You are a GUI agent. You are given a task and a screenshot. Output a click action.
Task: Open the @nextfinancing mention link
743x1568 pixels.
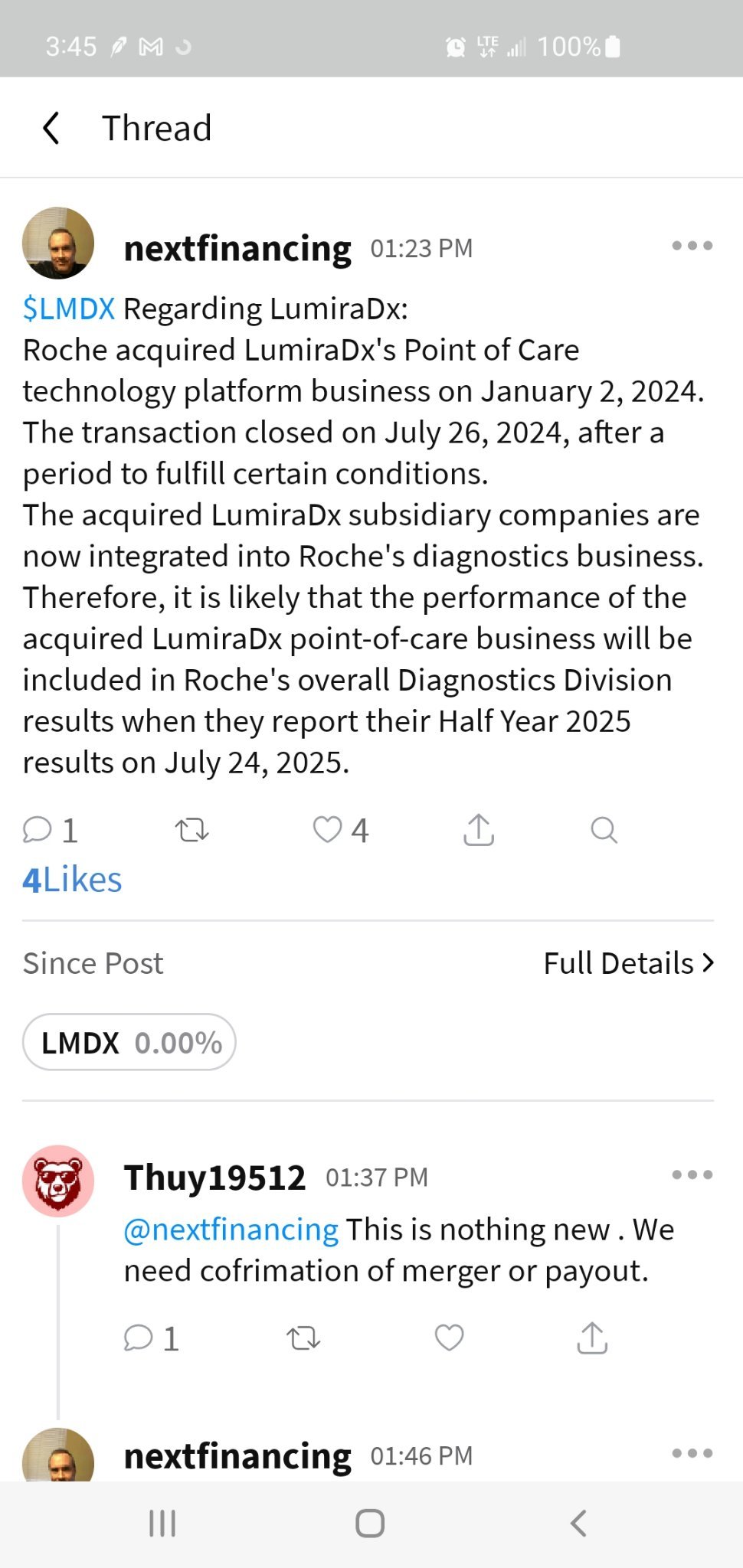point(231,1230)
